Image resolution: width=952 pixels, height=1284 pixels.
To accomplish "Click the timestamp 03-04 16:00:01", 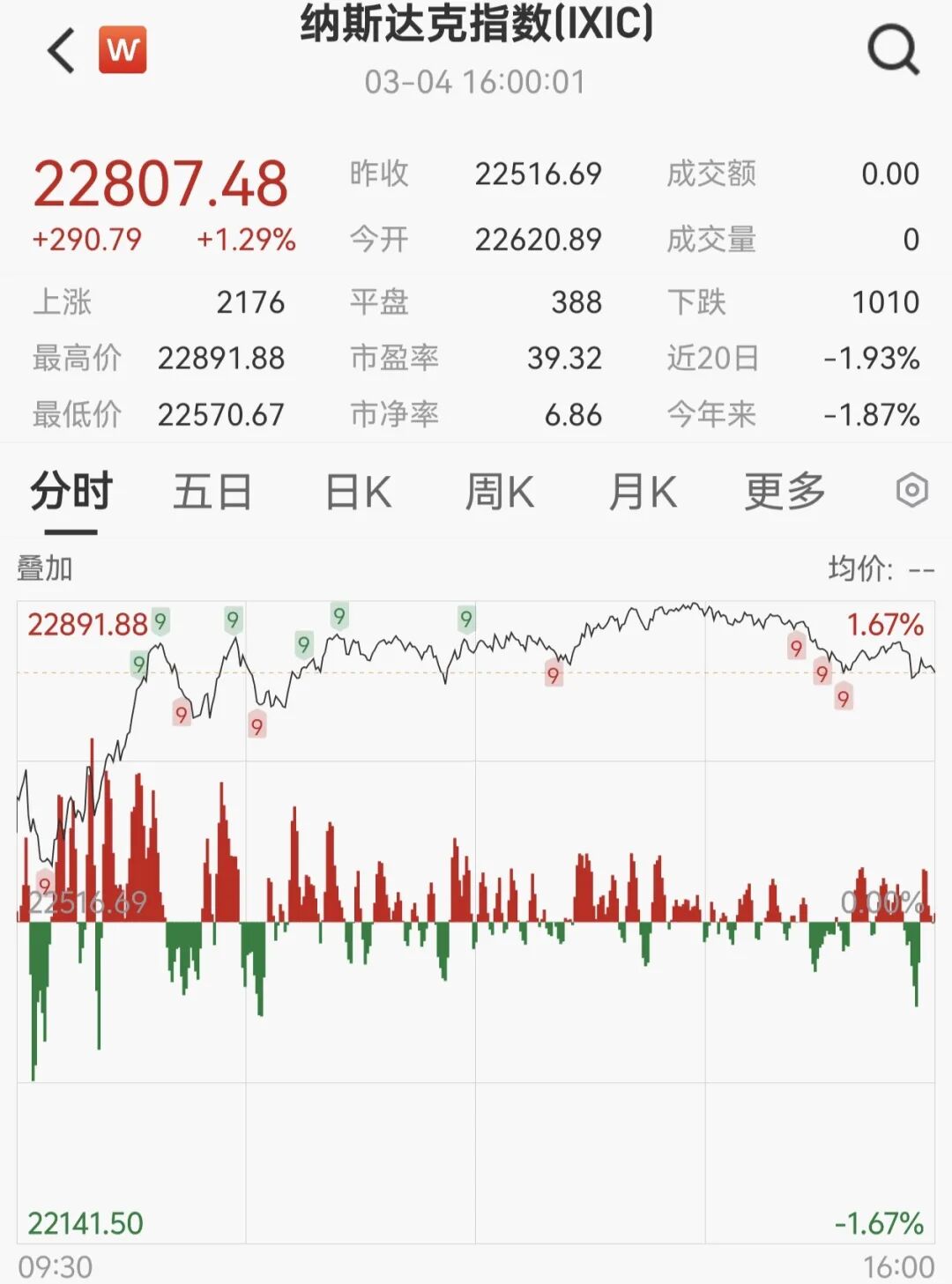I will pyautogui.click(x=476, y=82).
